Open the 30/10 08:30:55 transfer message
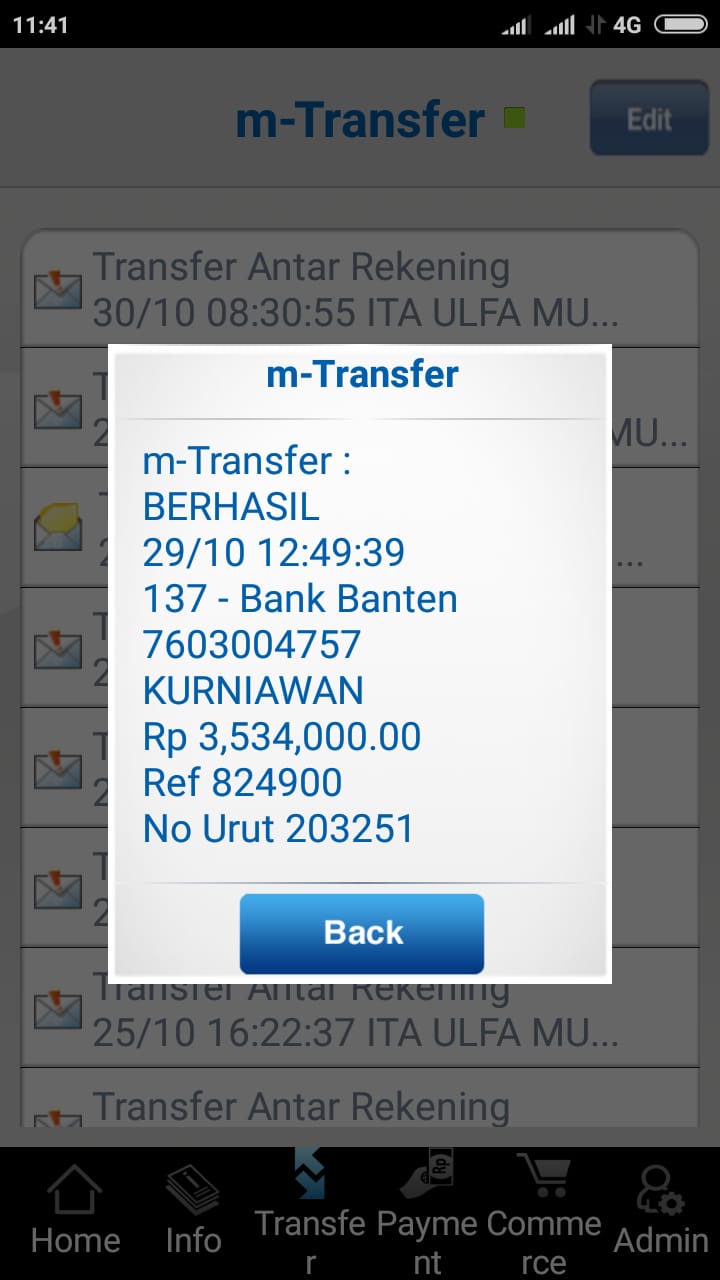 click(x=360, y=290)
